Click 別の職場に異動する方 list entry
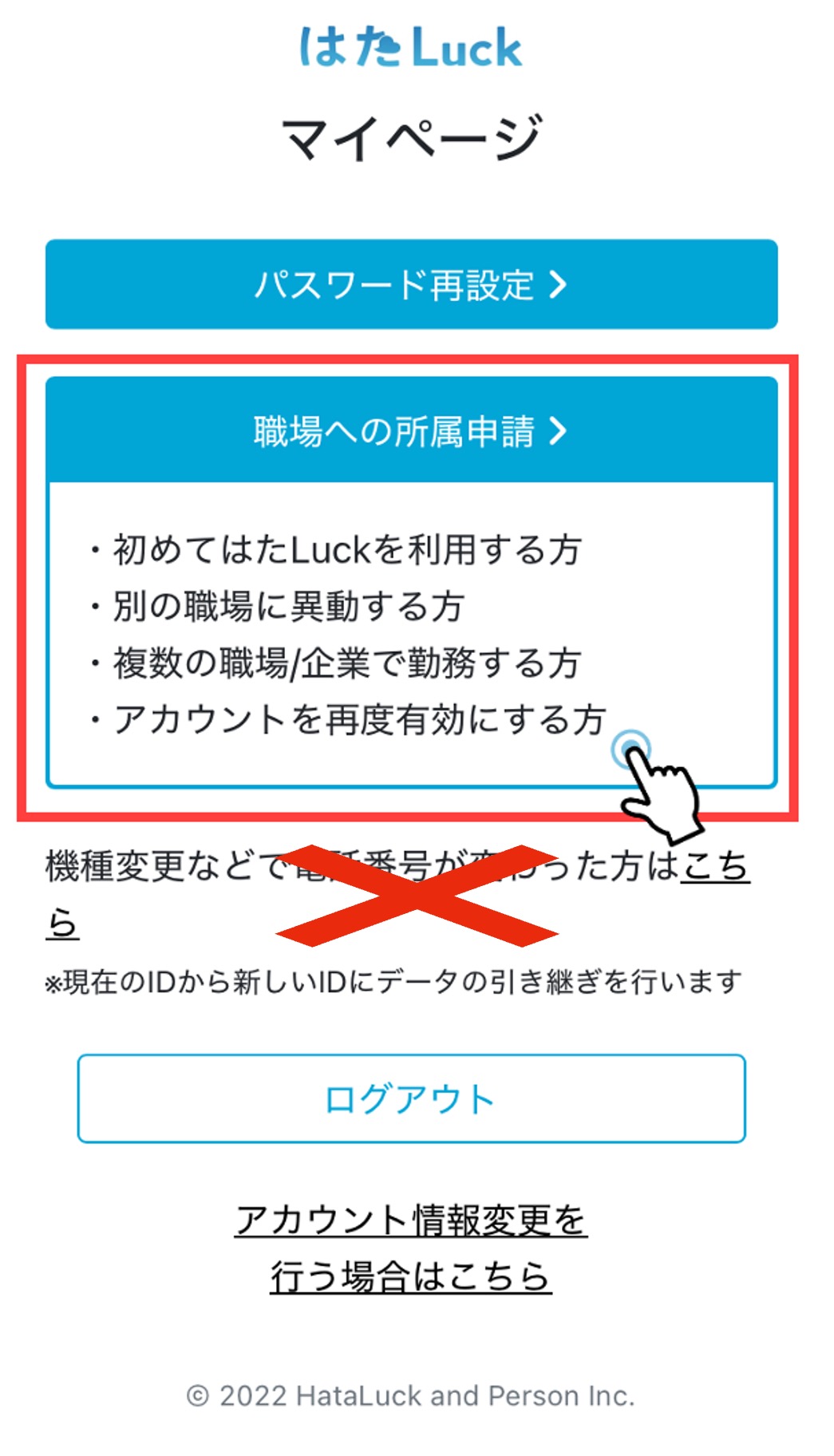Screen dimensions: 834x1456 coord(287,604)
